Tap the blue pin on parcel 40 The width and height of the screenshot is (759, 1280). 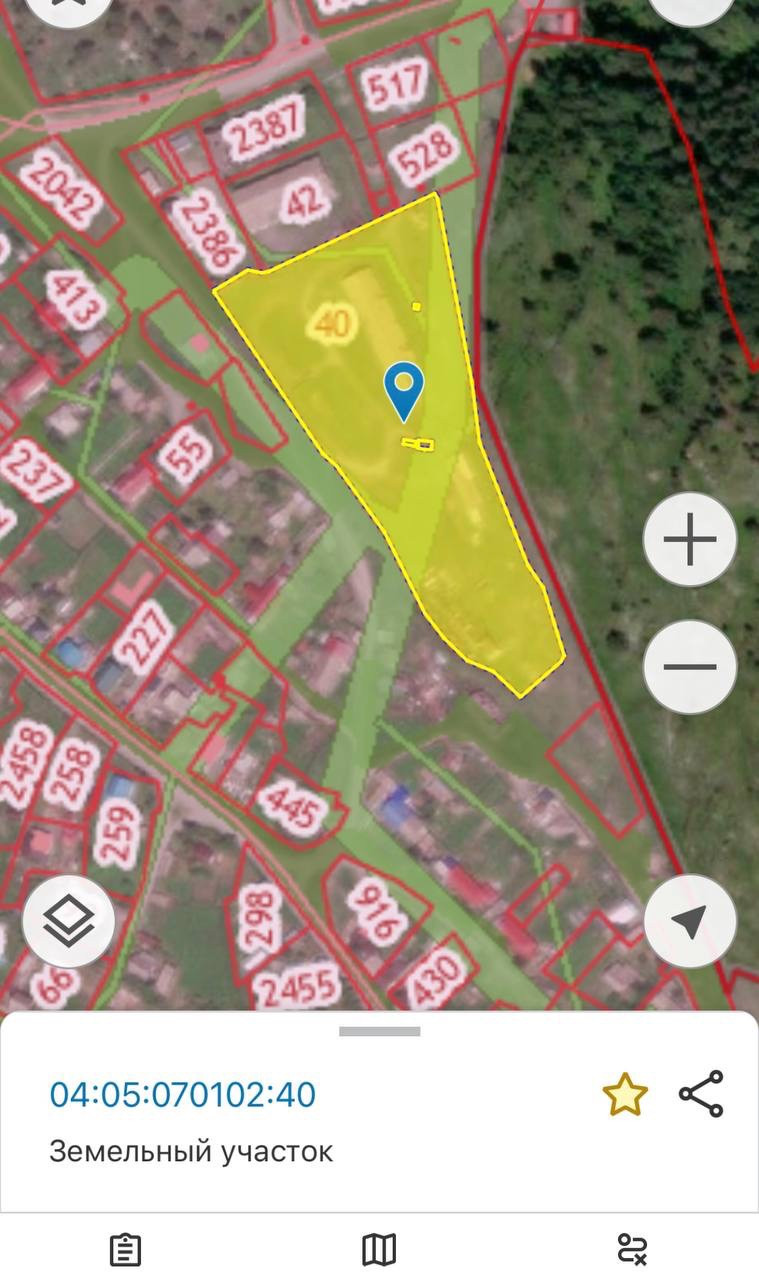coord(404,389)
